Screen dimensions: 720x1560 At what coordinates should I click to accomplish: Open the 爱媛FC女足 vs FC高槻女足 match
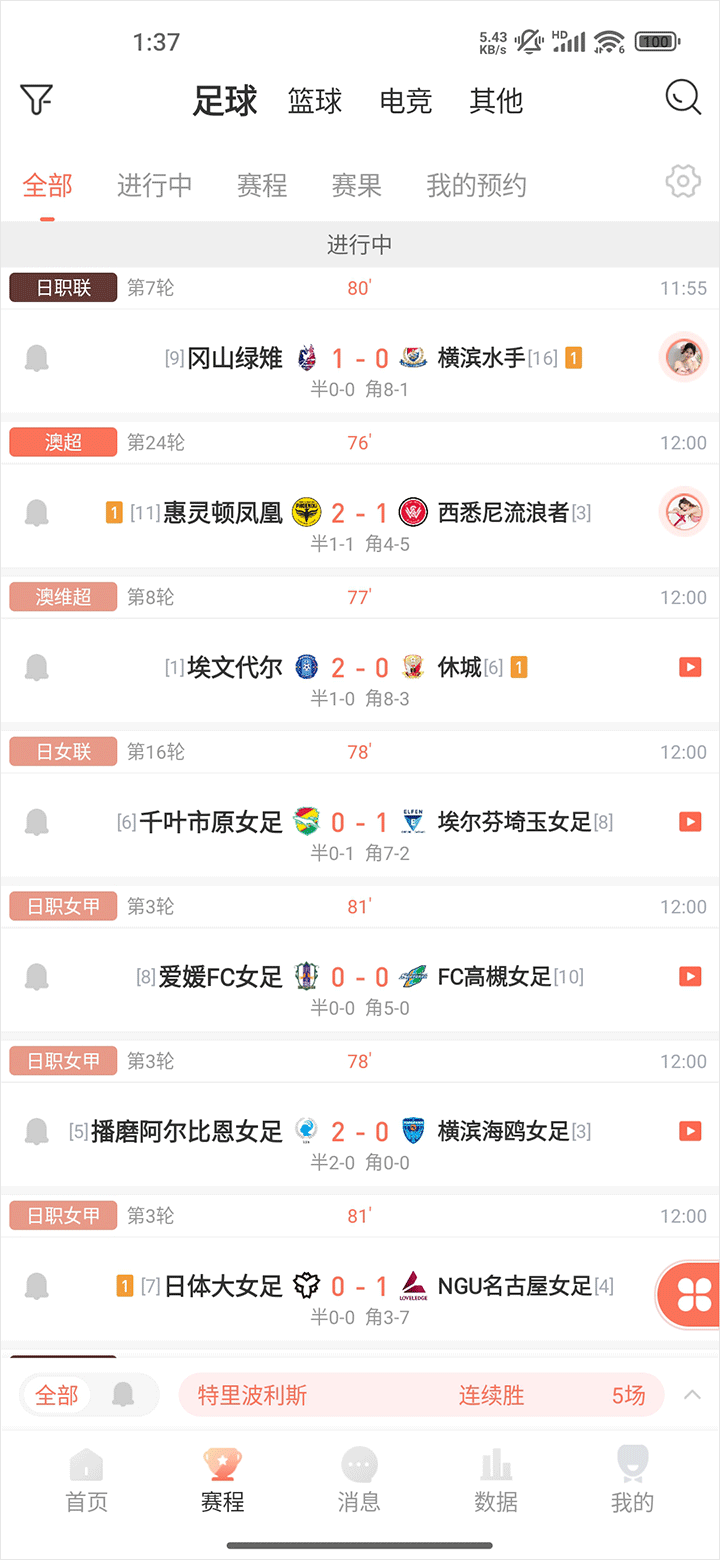pyautogui.click(x=358, y=977)
